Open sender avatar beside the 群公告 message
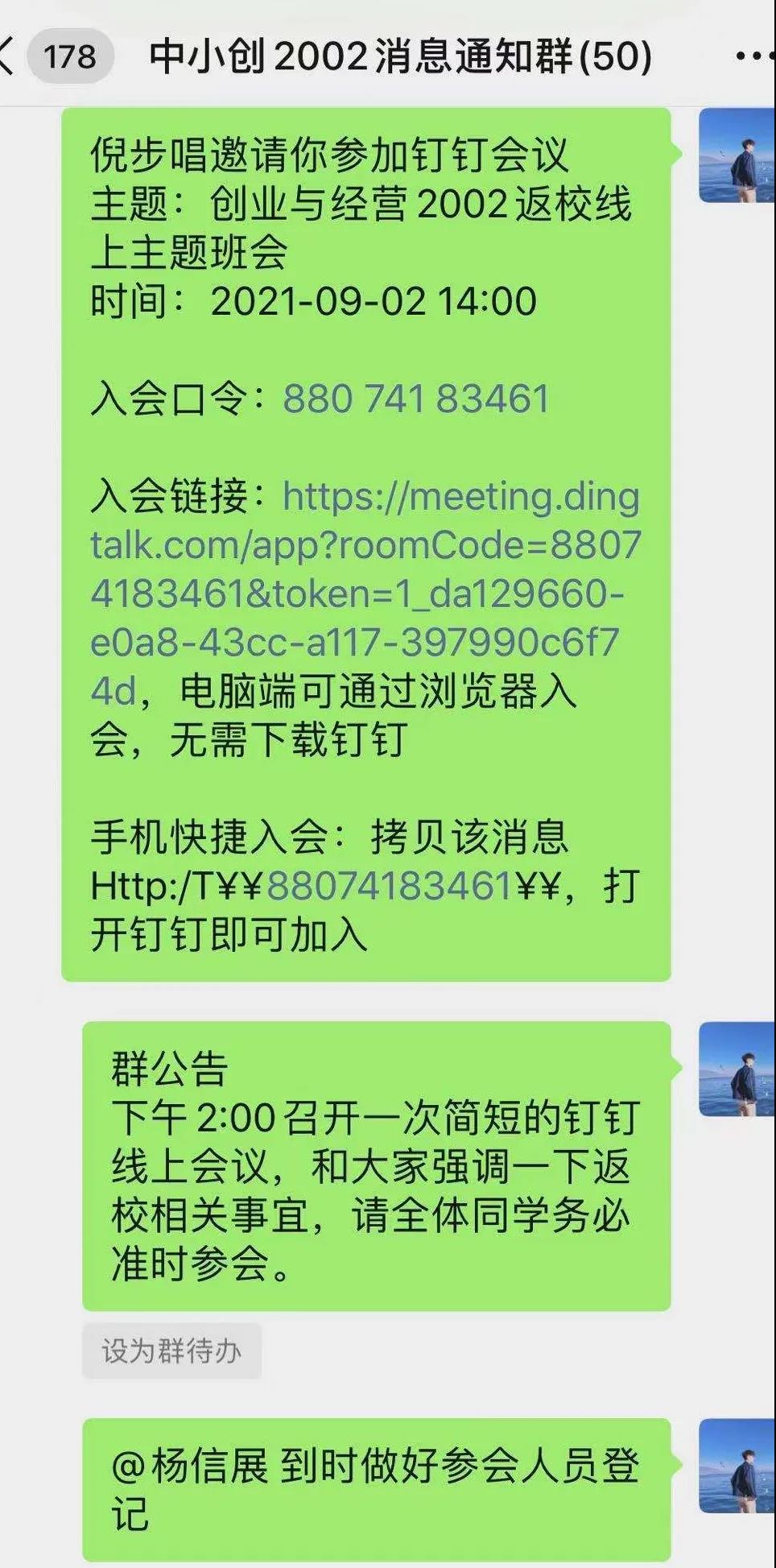 (737, 1069)
